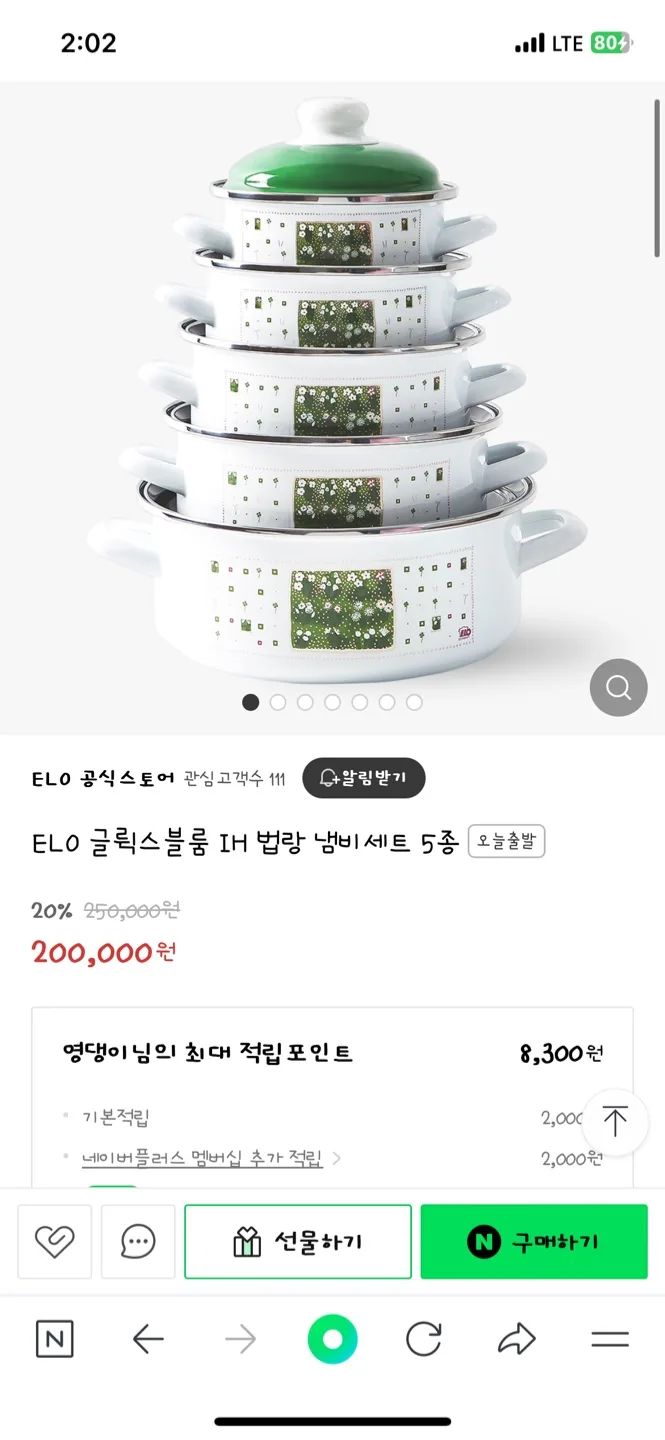Select the second image page dot

(278, 703)
